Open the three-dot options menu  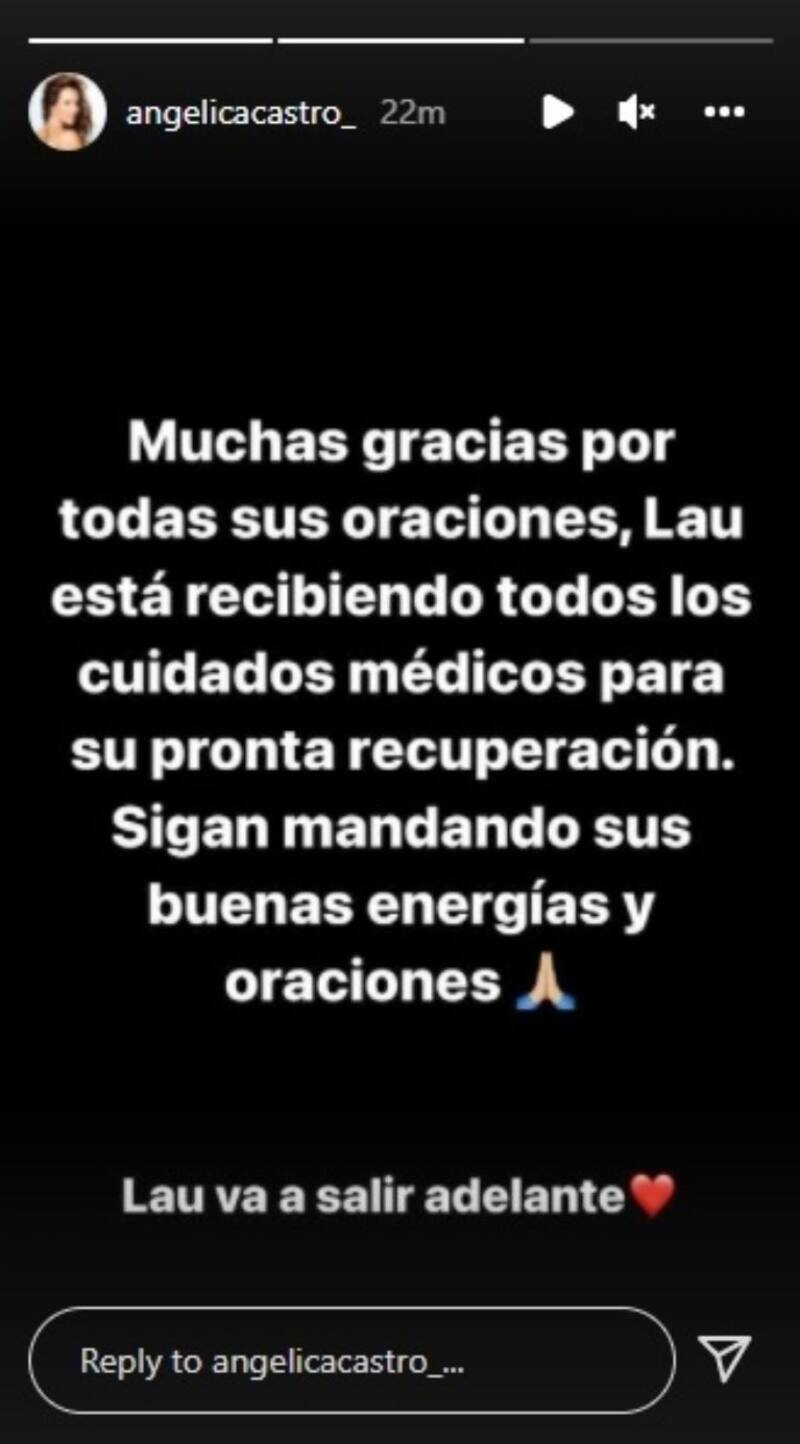[x=724, y=112]
